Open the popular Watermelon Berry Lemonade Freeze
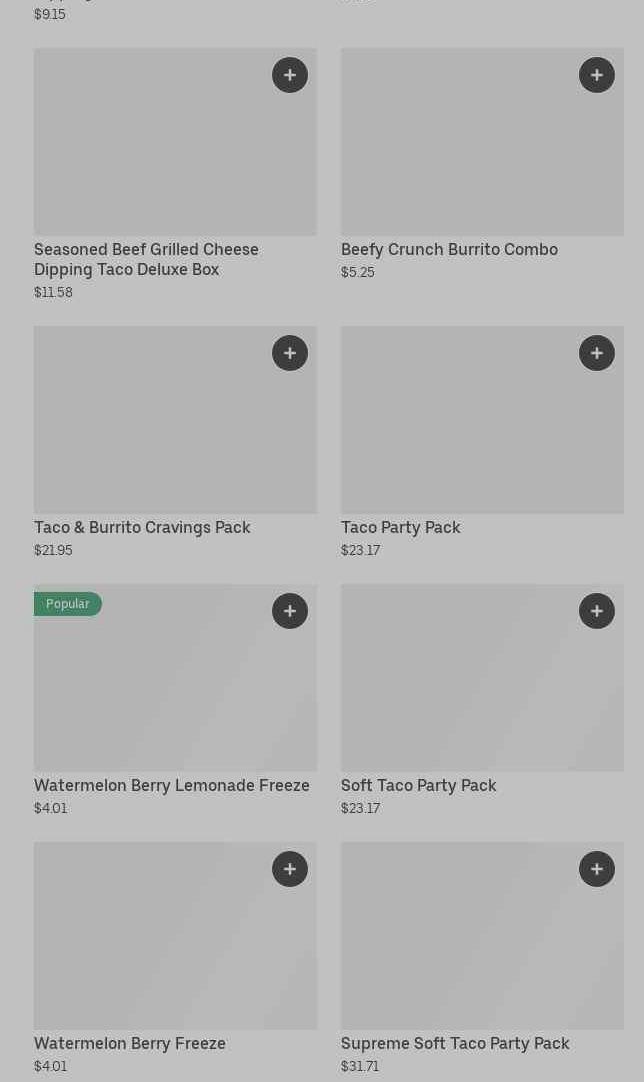Viewport: 644px width, 1082px height. pyautogui.click(x=171, y=785)
